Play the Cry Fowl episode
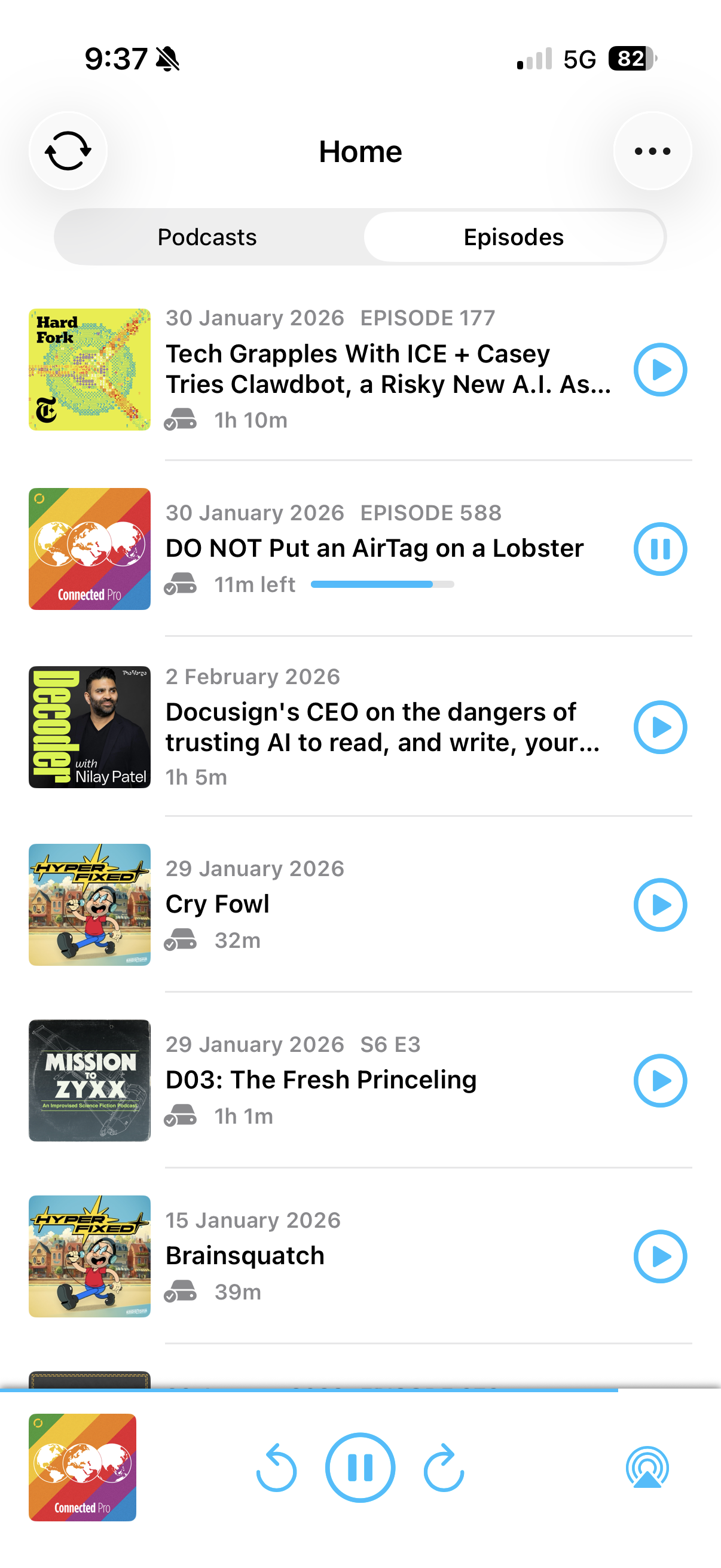The image size is (721, 1568). 660,905
